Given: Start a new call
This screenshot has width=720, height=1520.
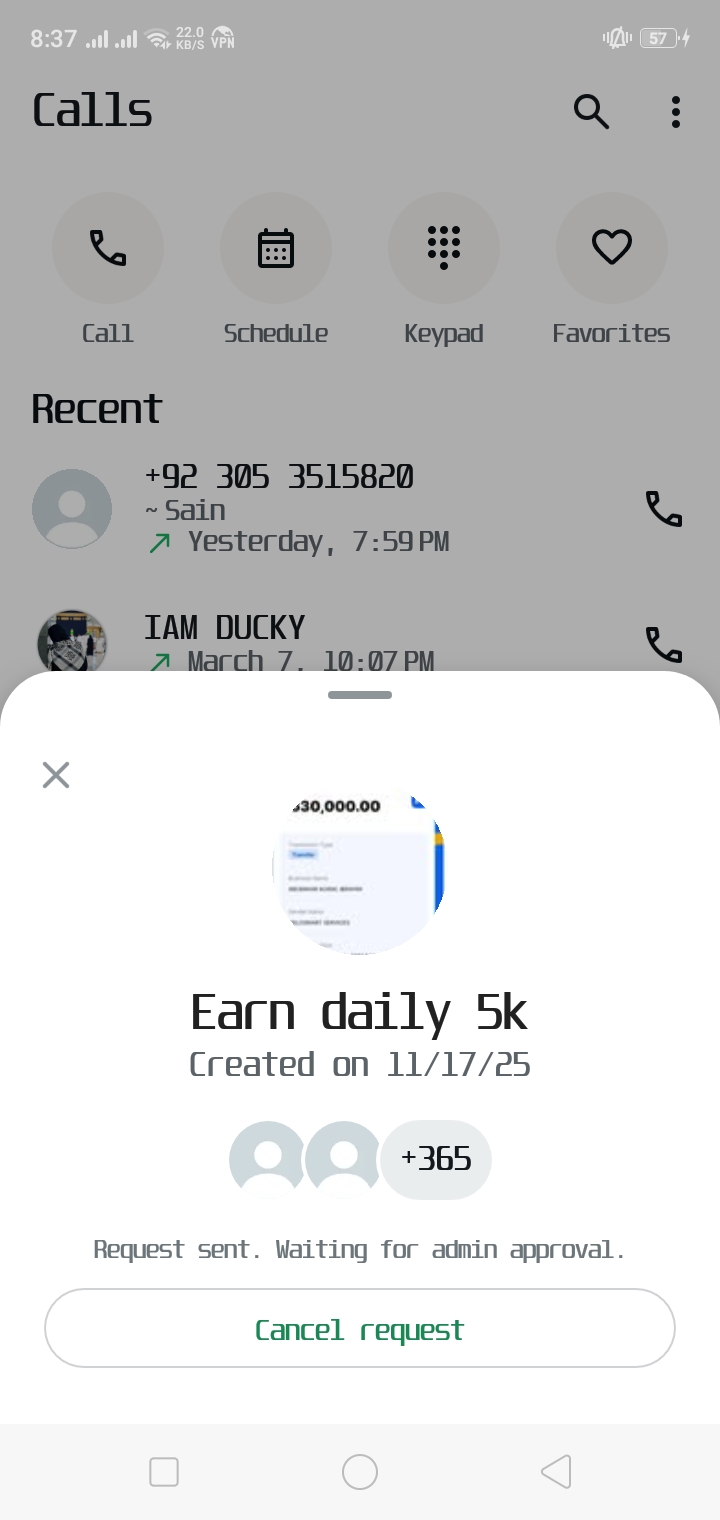Looking at the screenshot, I should click(108, 248).
